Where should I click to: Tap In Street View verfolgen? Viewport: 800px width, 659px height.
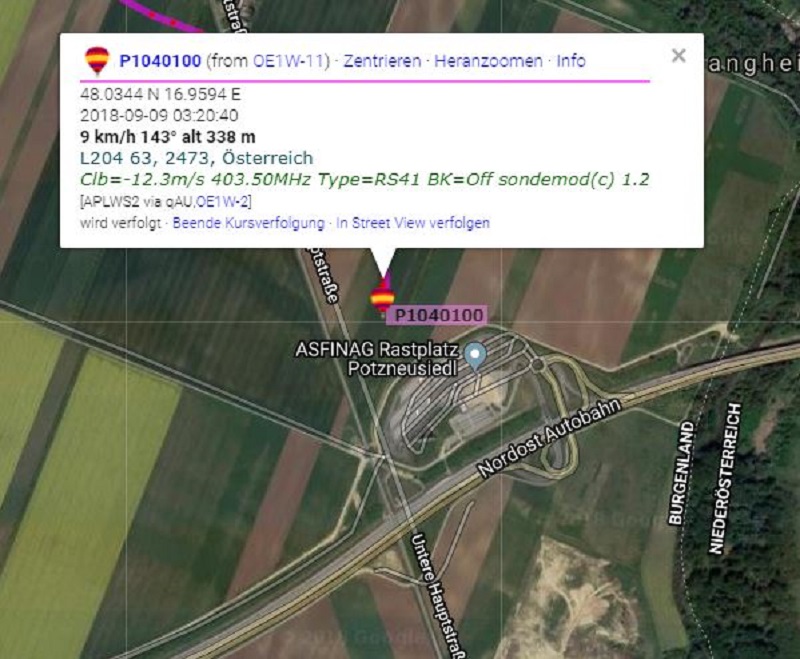point(413,223)
